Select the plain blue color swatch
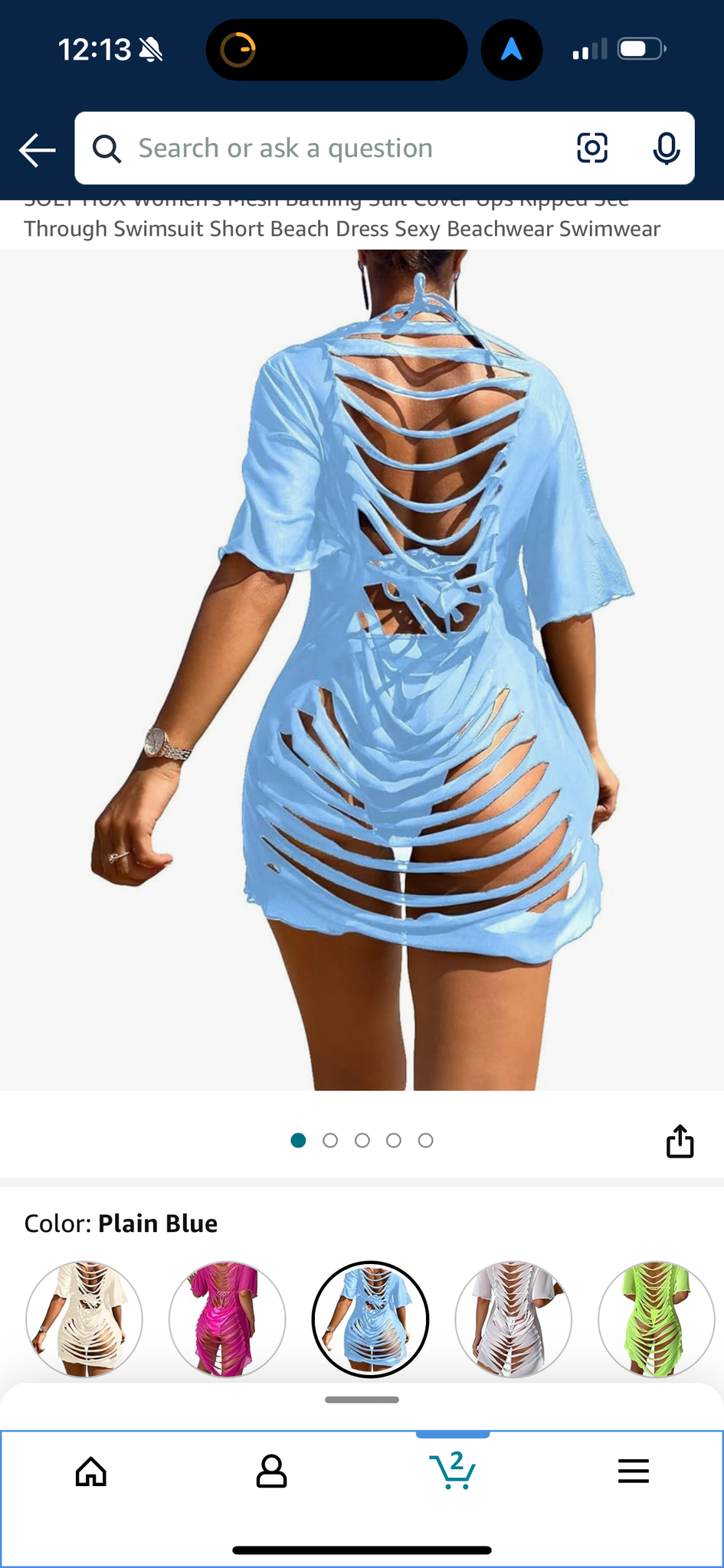 [370, 1319]
